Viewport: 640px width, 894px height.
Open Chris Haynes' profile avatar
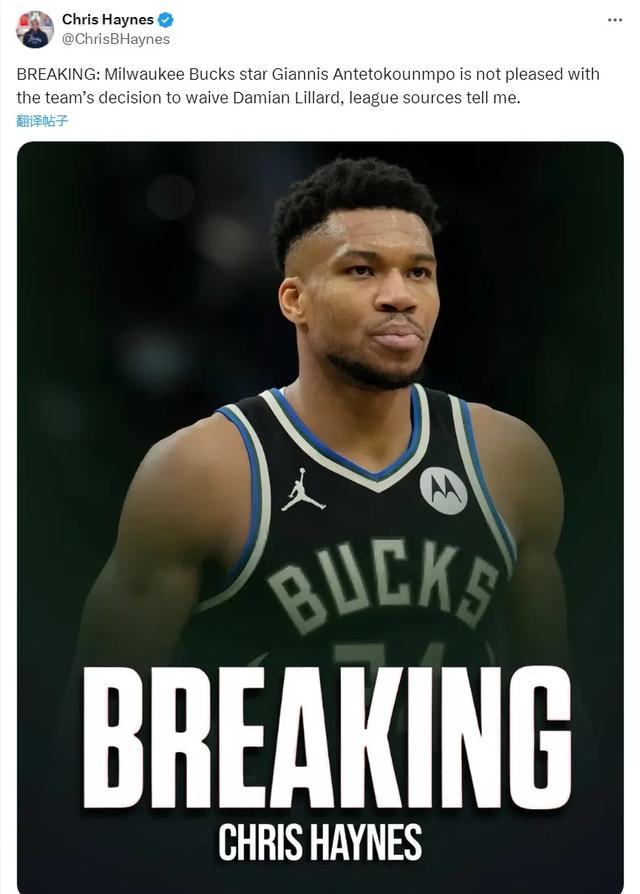point(35,29)
